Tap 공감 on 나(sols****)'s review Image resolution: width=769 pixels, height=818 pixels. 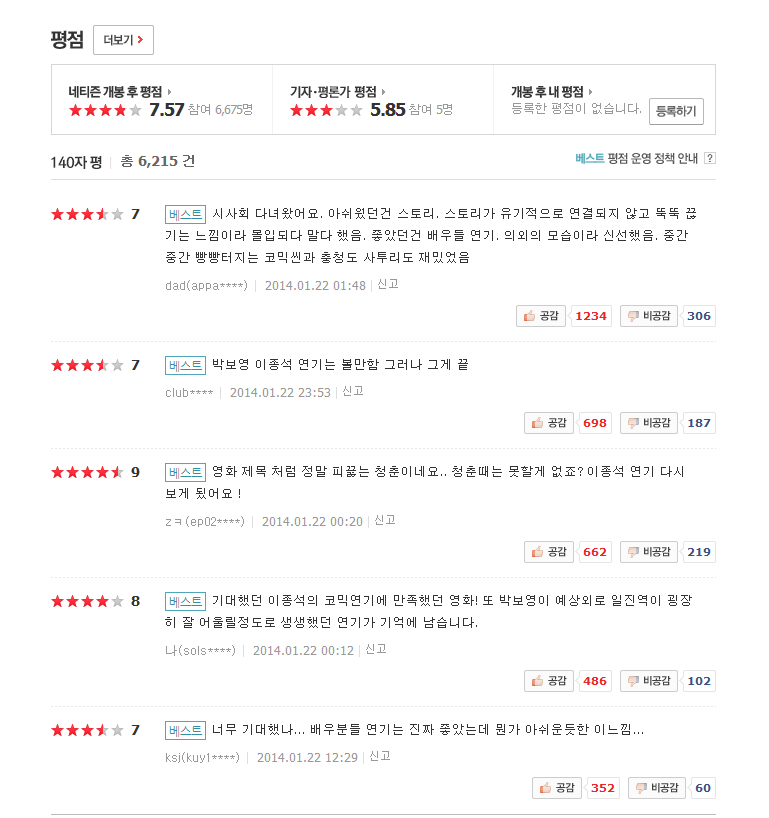coord(549,681)
